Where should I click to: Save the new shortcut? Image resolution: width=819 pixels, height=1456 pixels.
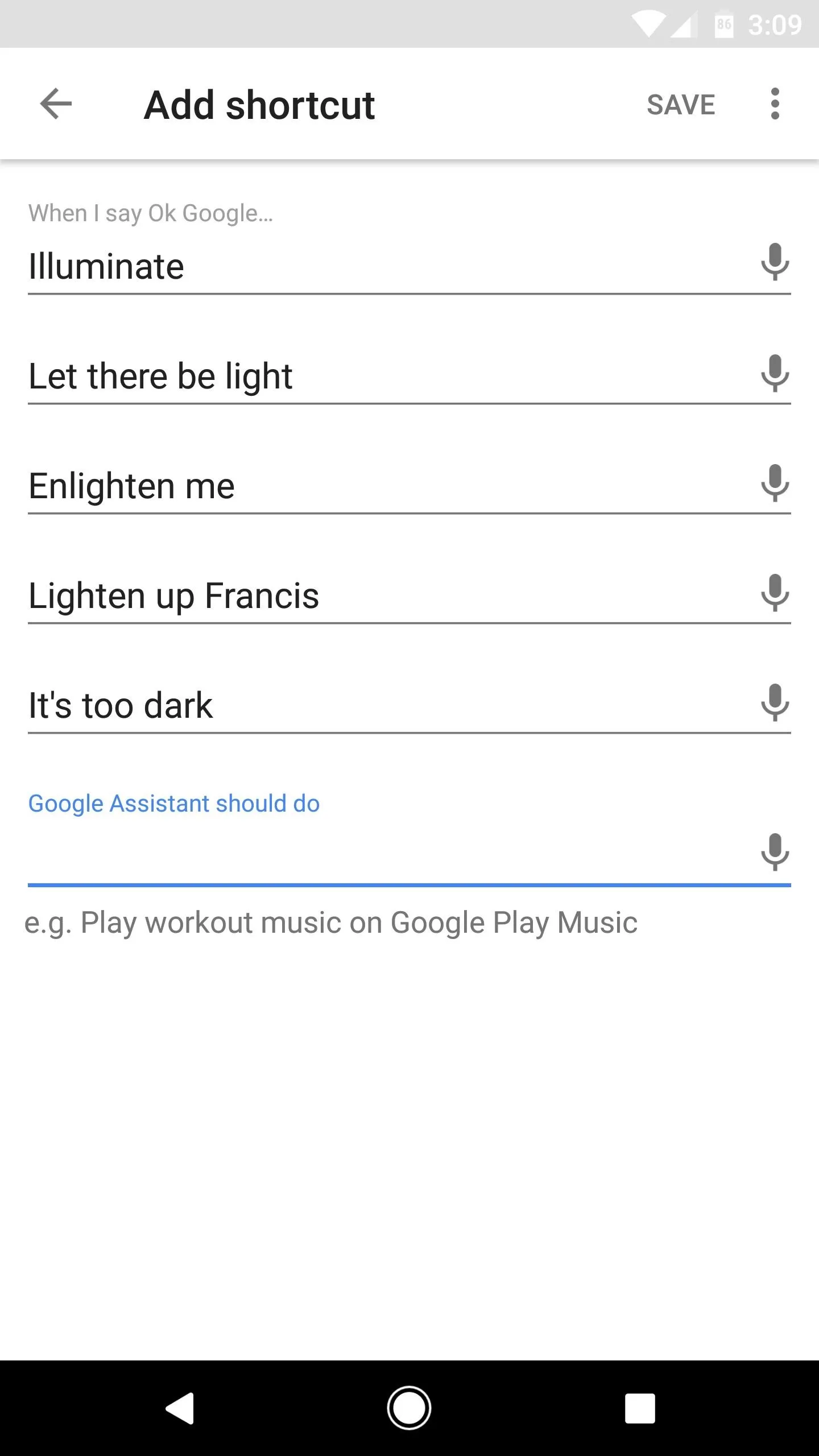point(681,105)
